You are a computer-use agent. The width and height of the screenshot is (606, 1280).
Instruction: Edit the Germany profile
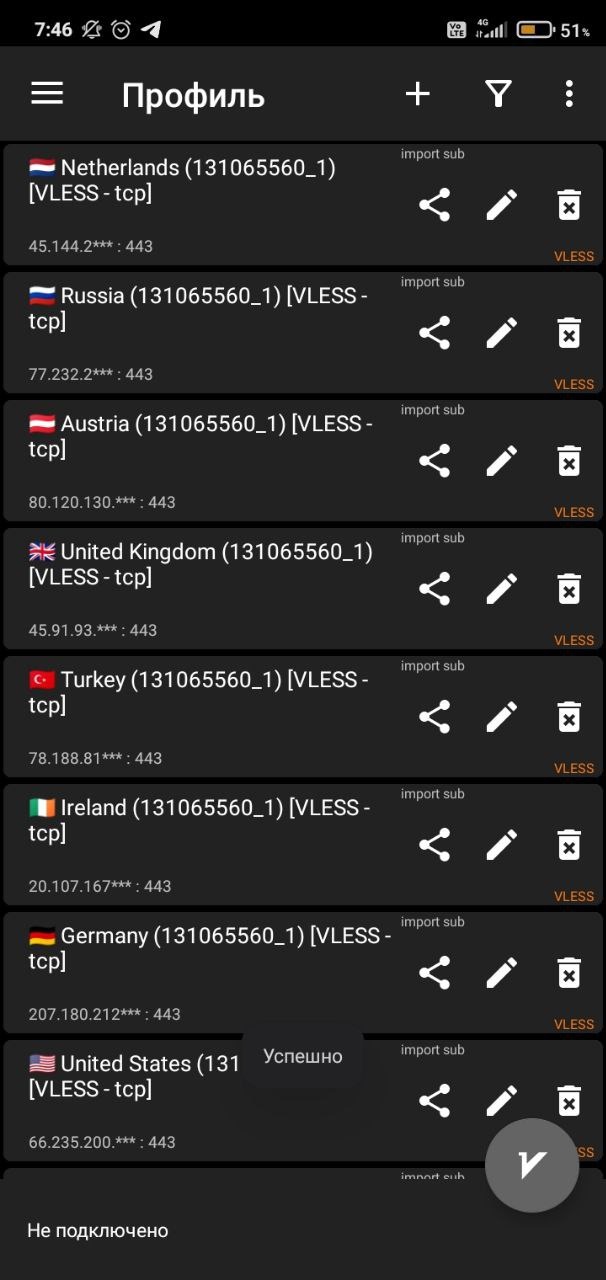click(502, 973)
